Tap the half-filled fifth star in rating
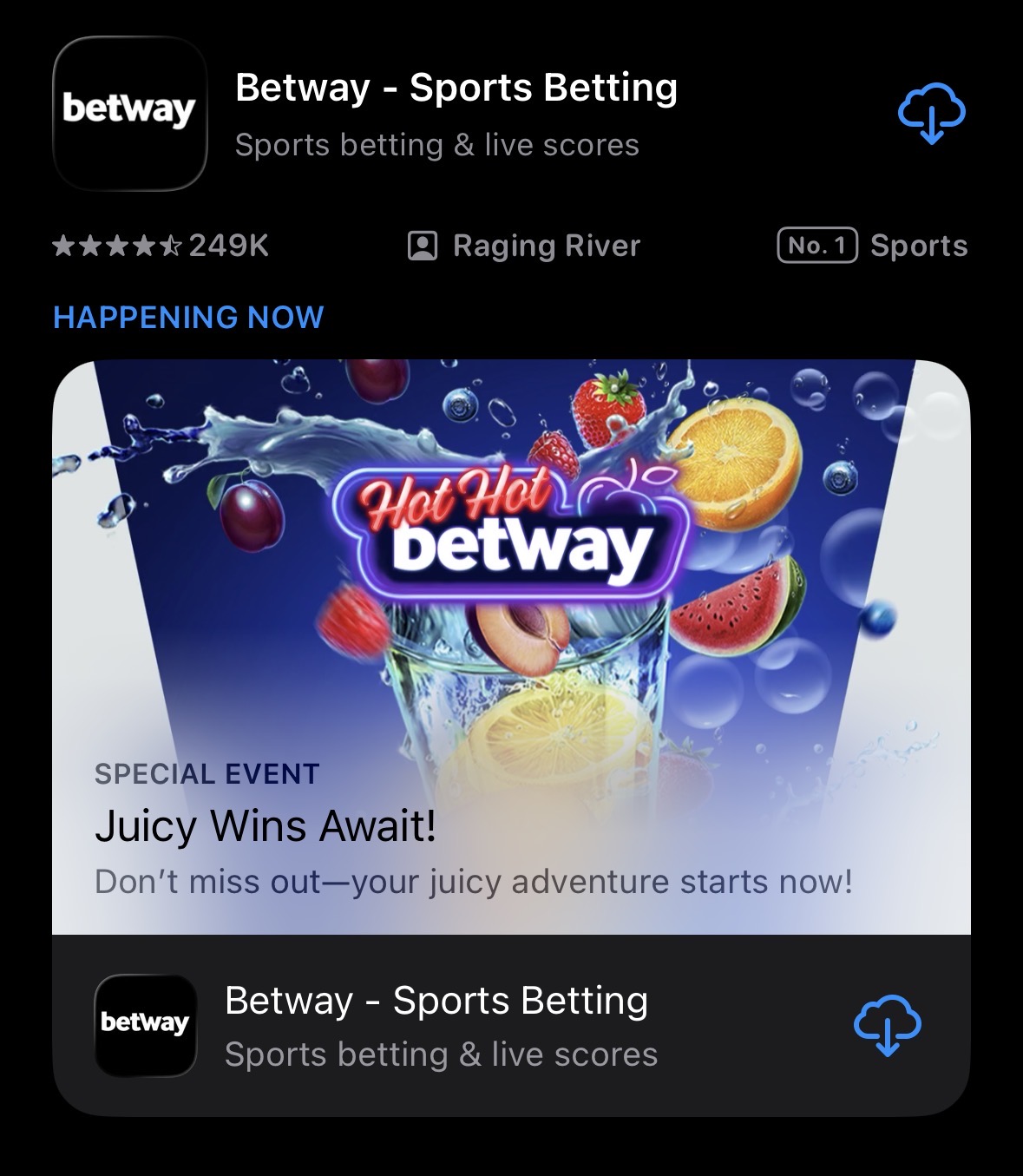 tap(169, 245)
